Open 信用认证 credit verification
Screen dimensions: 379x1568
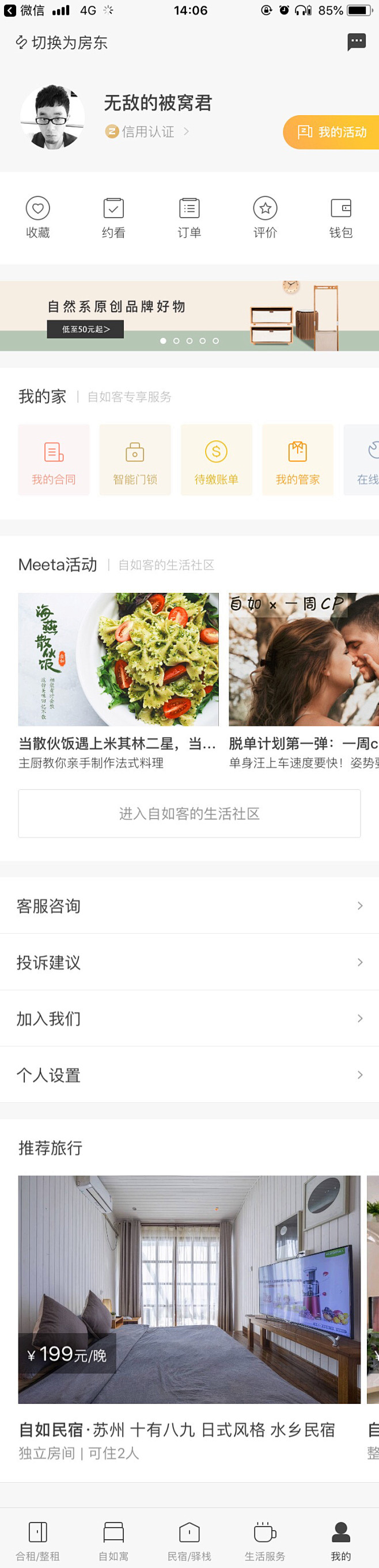[x=147, y=131]
